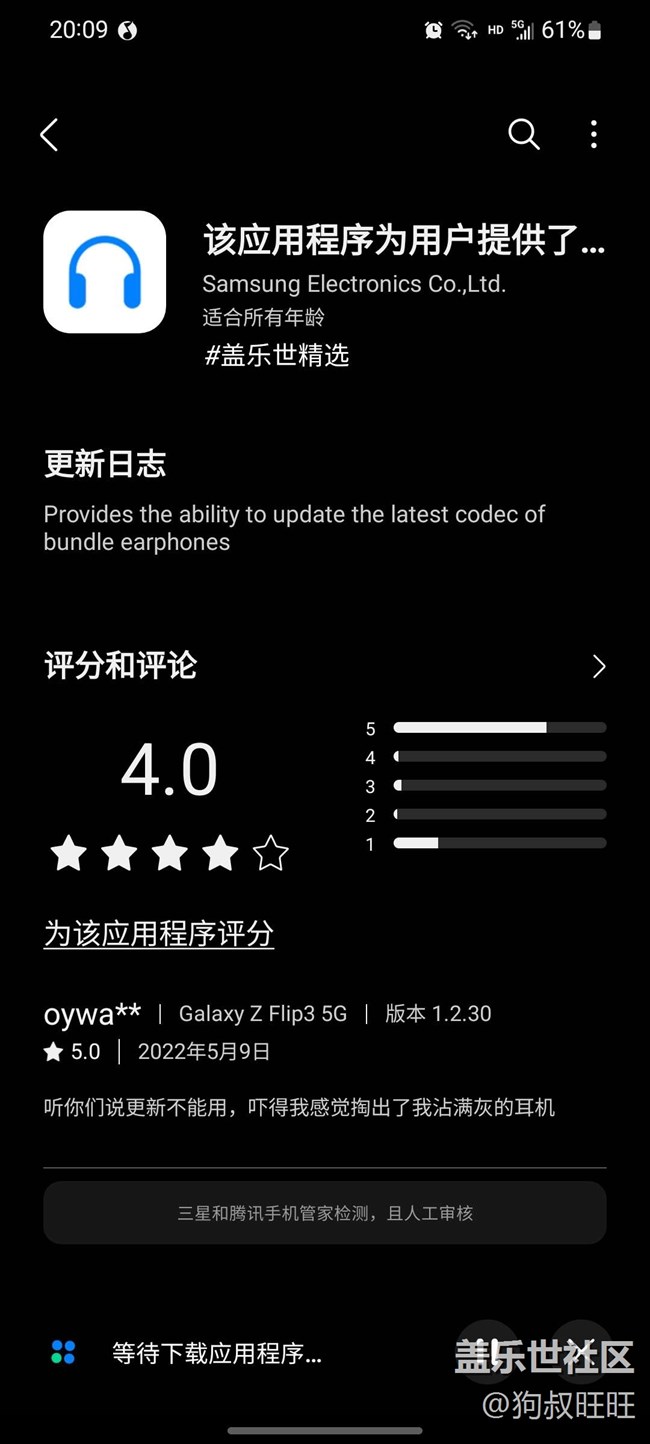Go back to the previous page
Viewport: 650px width, 1444px height.
point(49,135)
